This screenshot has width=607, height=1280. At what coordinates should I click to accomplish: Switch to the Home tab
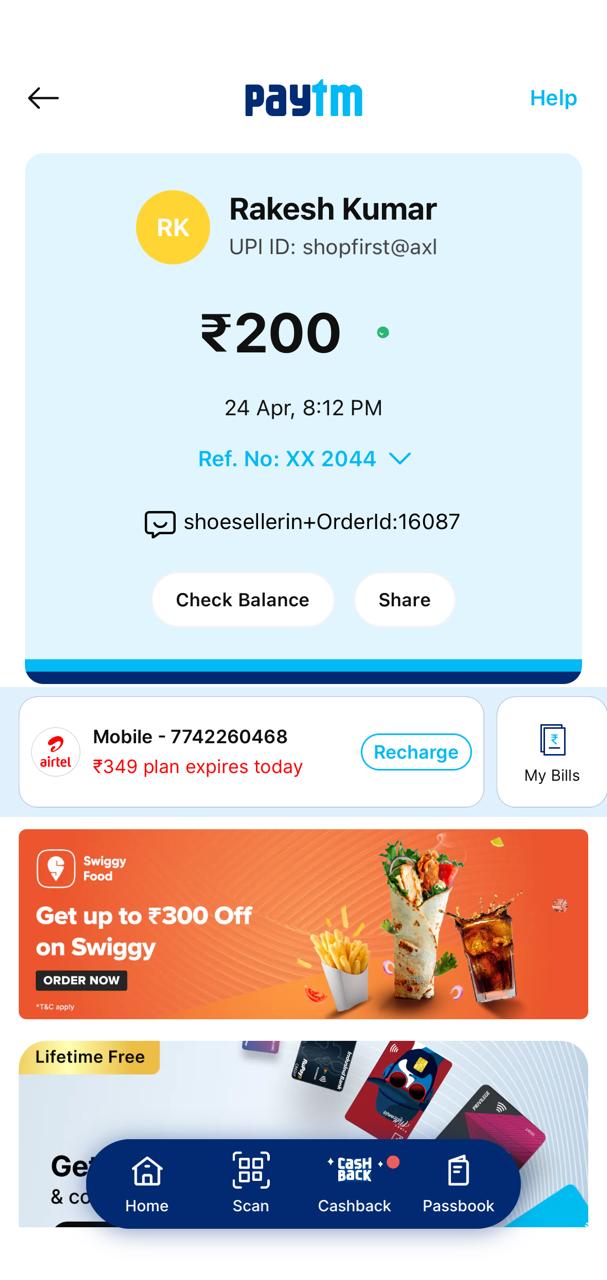[147, 1184]
